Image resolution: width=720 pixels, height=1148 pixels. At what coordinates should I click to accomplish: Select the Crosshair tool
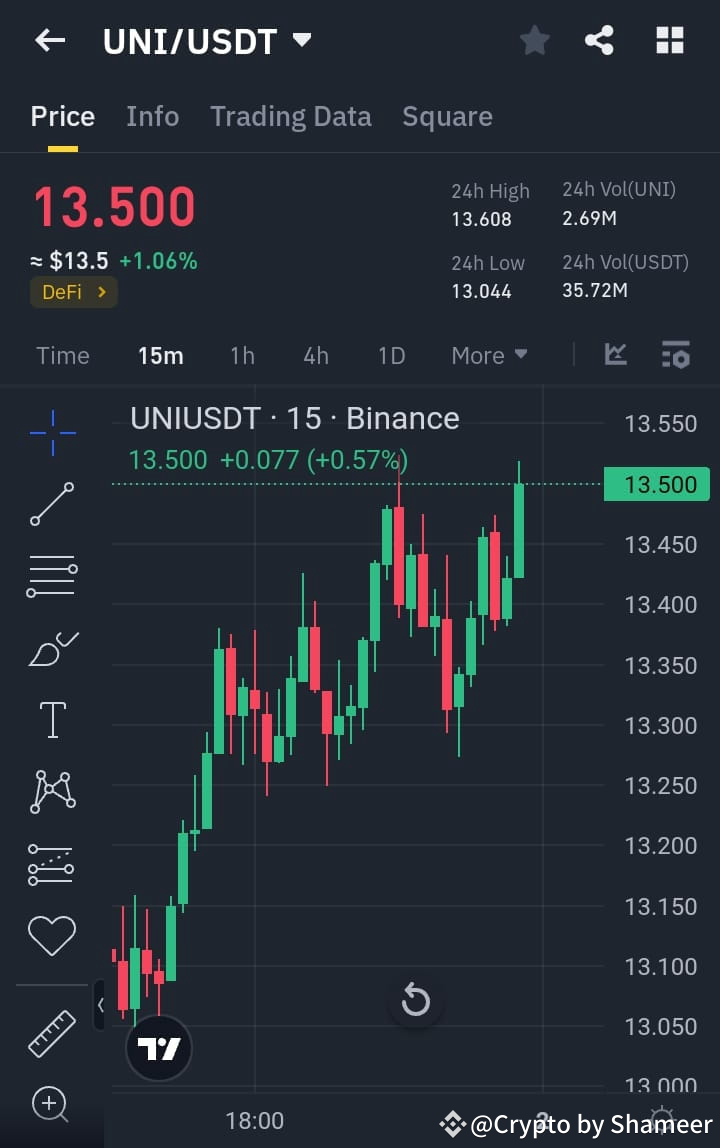tap(51, 432)
